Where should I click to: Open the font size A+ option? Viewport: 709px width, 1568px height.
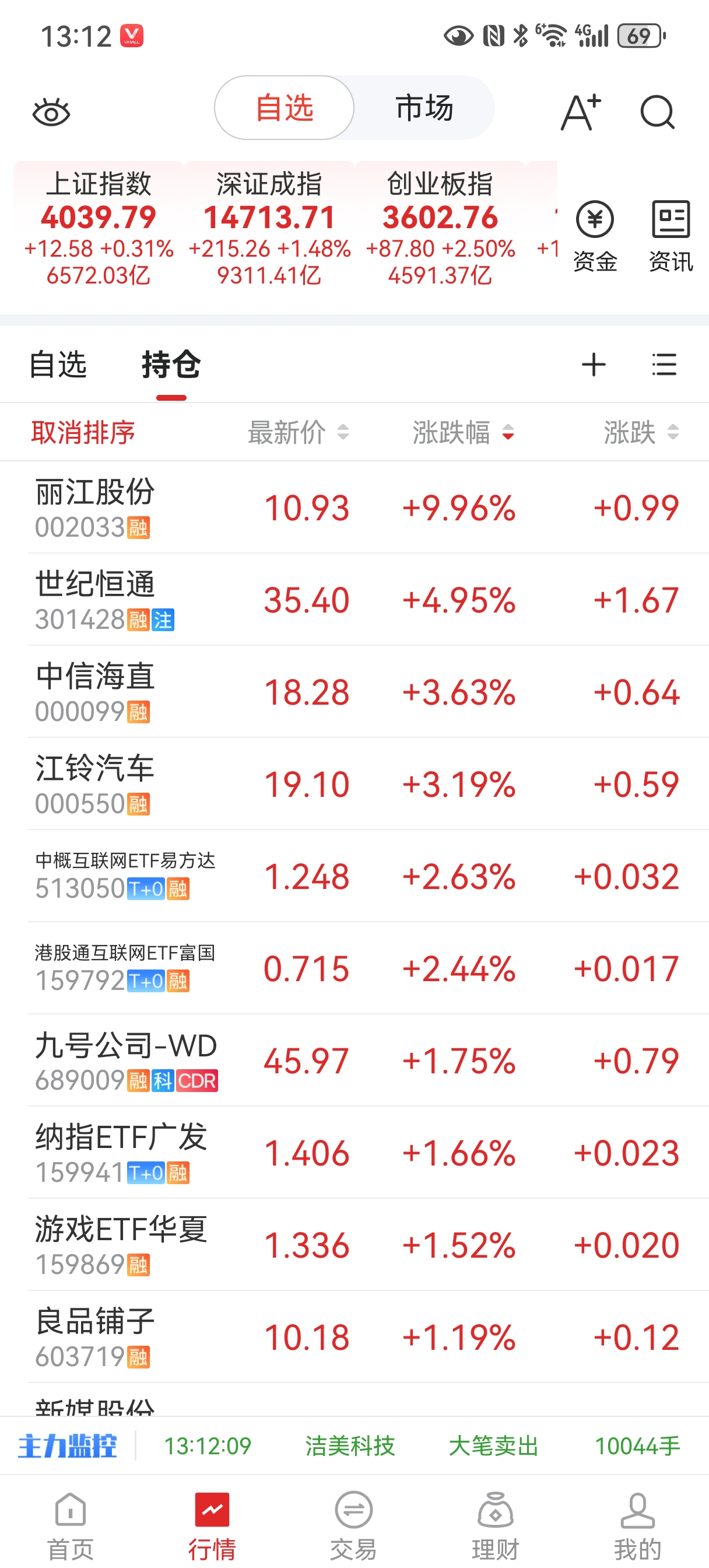pyautogui.click(x=580, y=113)
